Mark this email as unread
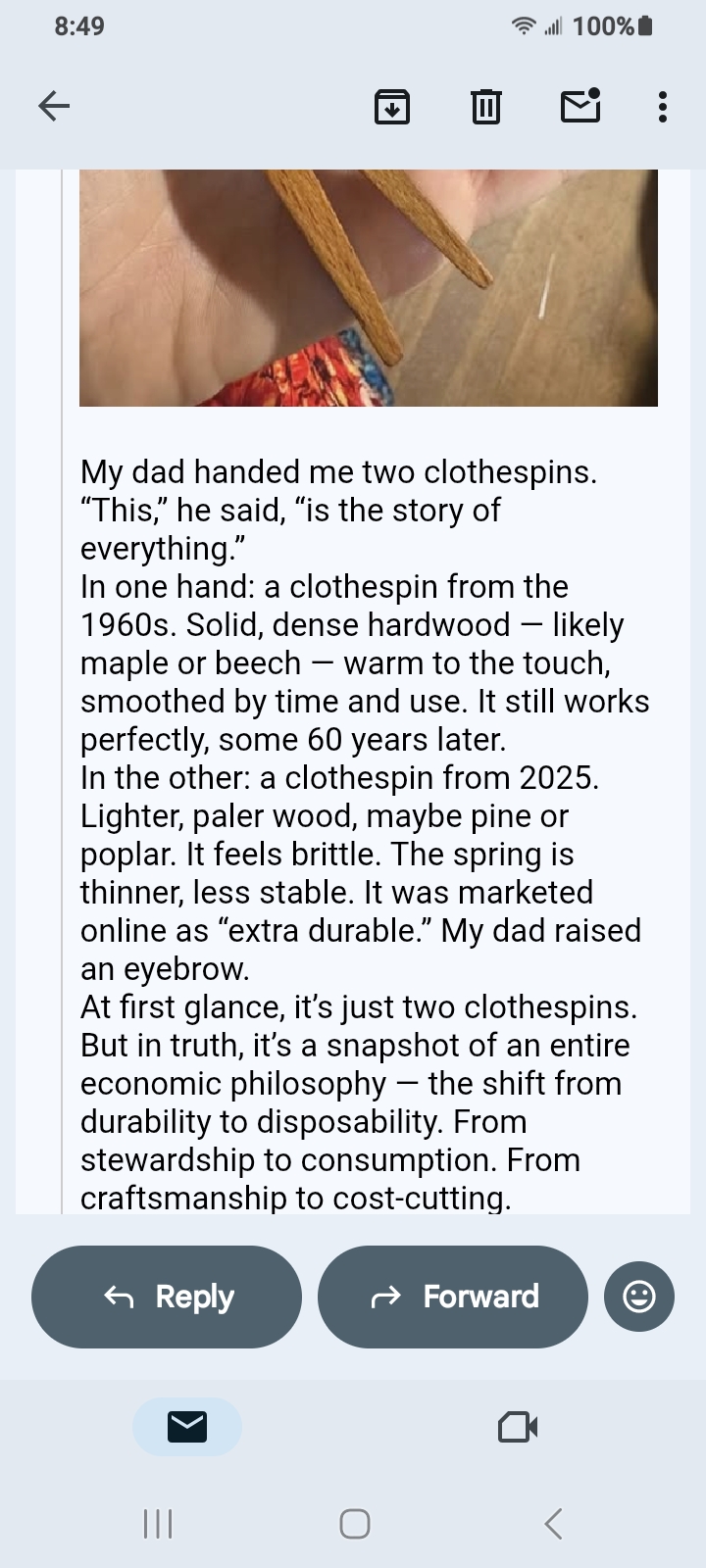Viewport: 706px width, 1568px height. pos(580,105)
